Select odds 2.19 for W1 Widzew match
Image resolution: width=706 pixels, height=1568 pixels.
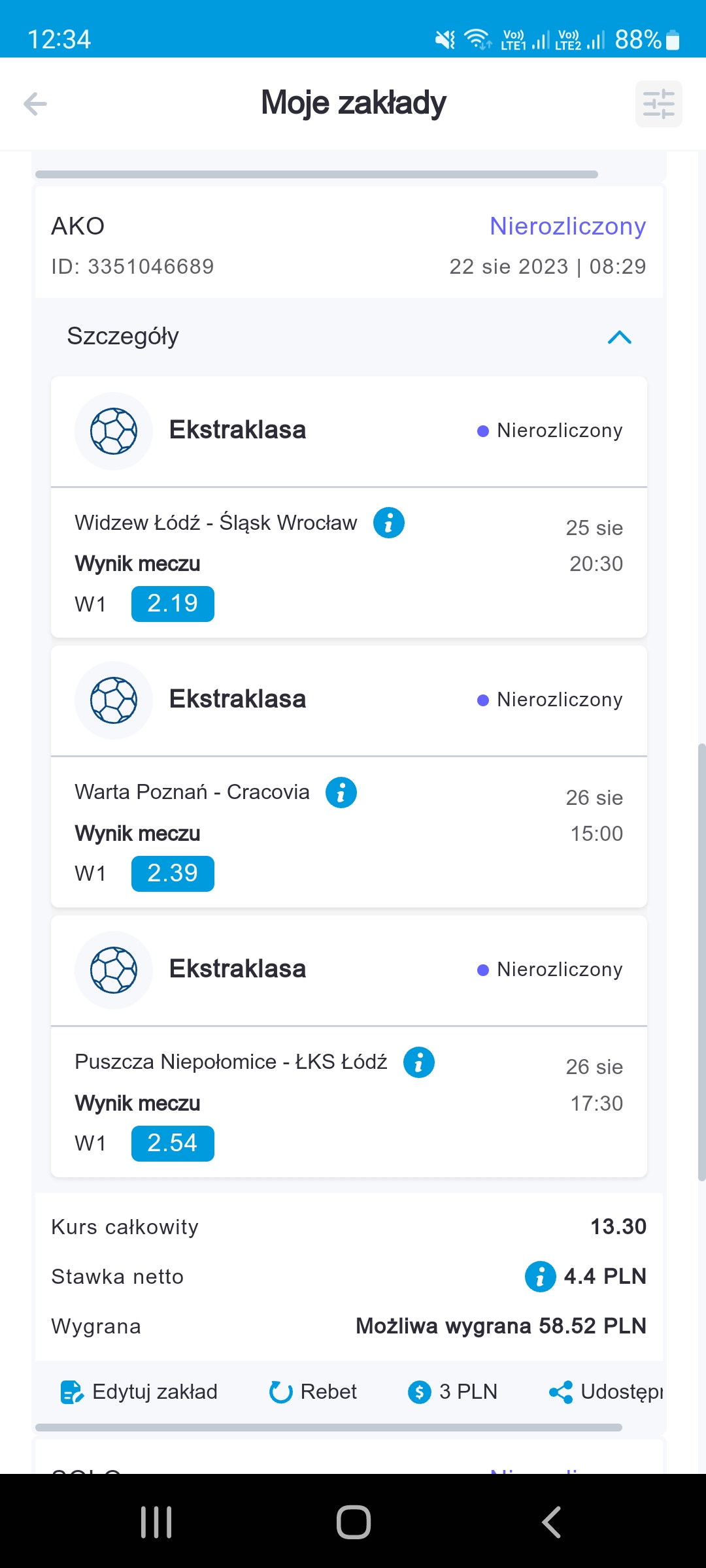(x=173, y=604)
